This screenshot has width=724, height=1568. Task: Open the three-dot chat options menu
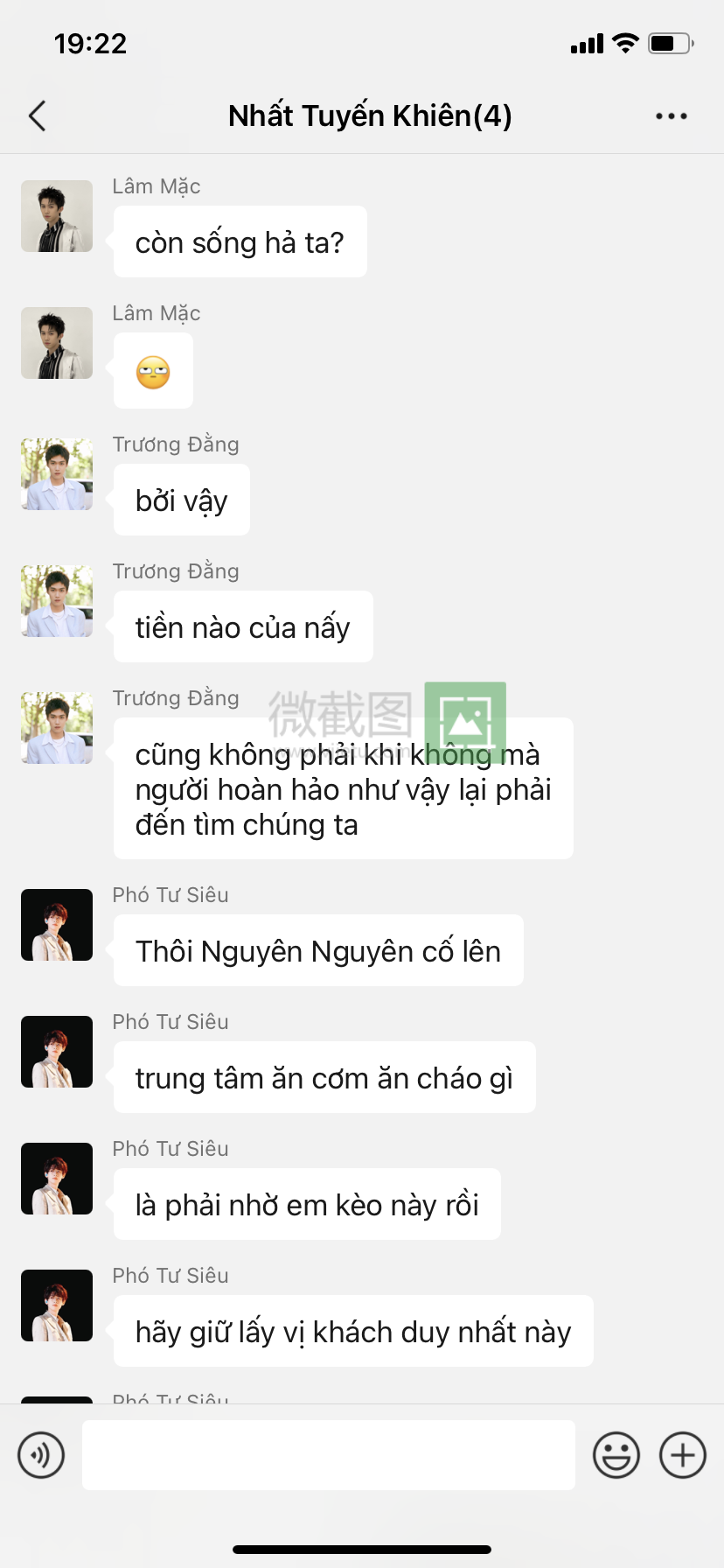pos(671,115)
